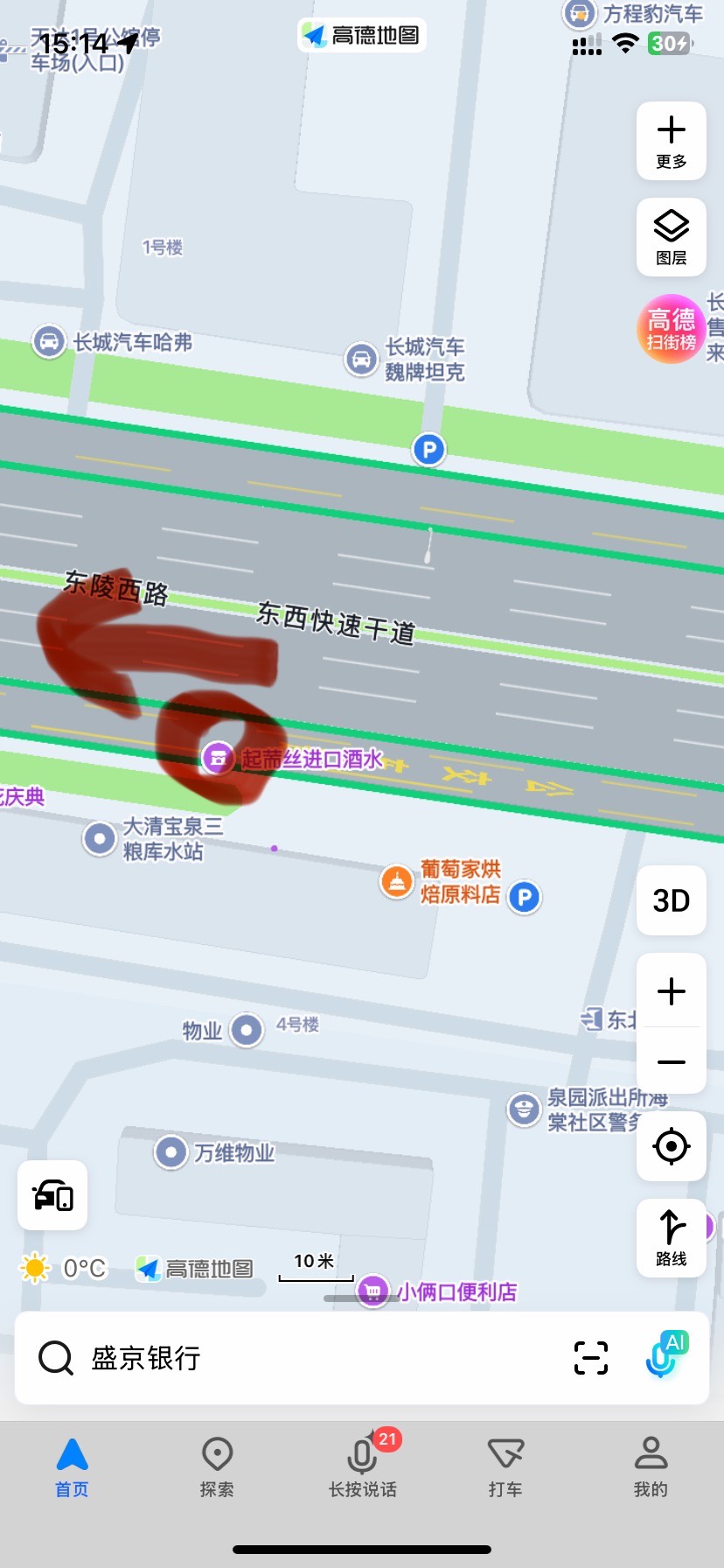Zoom out with the minus stepper
The height and width of the screenshot is (1568, 724).
(671, 1061)
